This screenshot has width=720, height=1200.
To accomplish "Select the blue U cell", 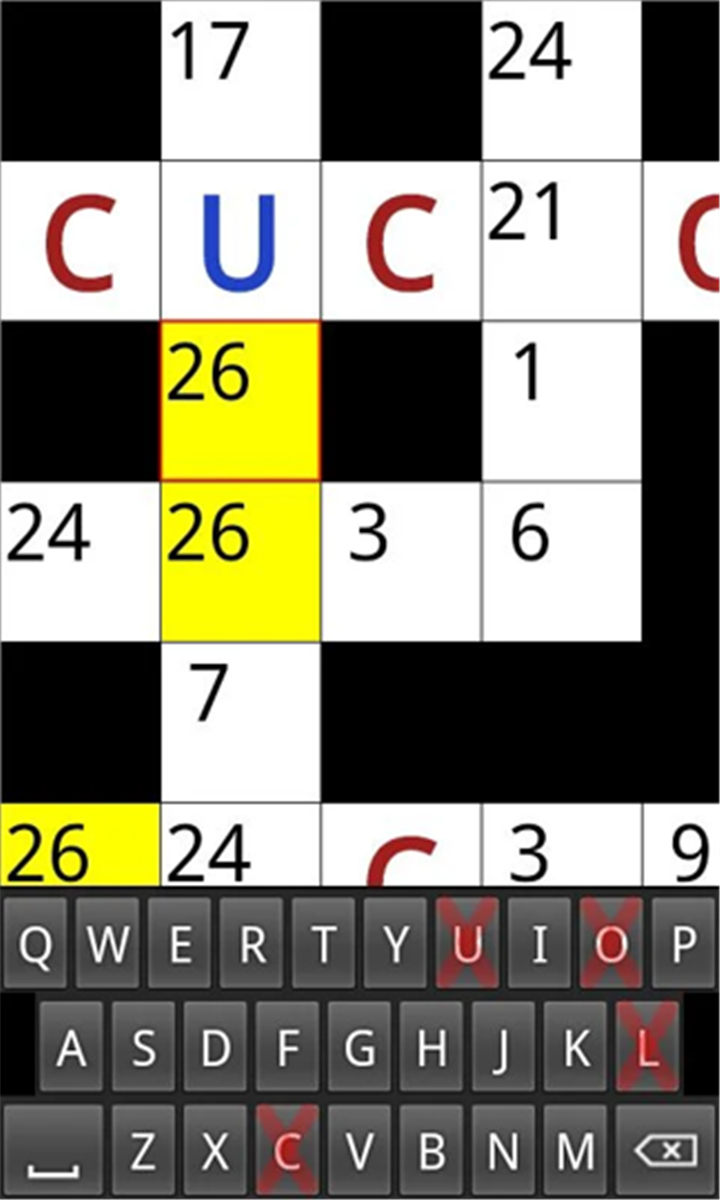I will [x=240, y=241].
